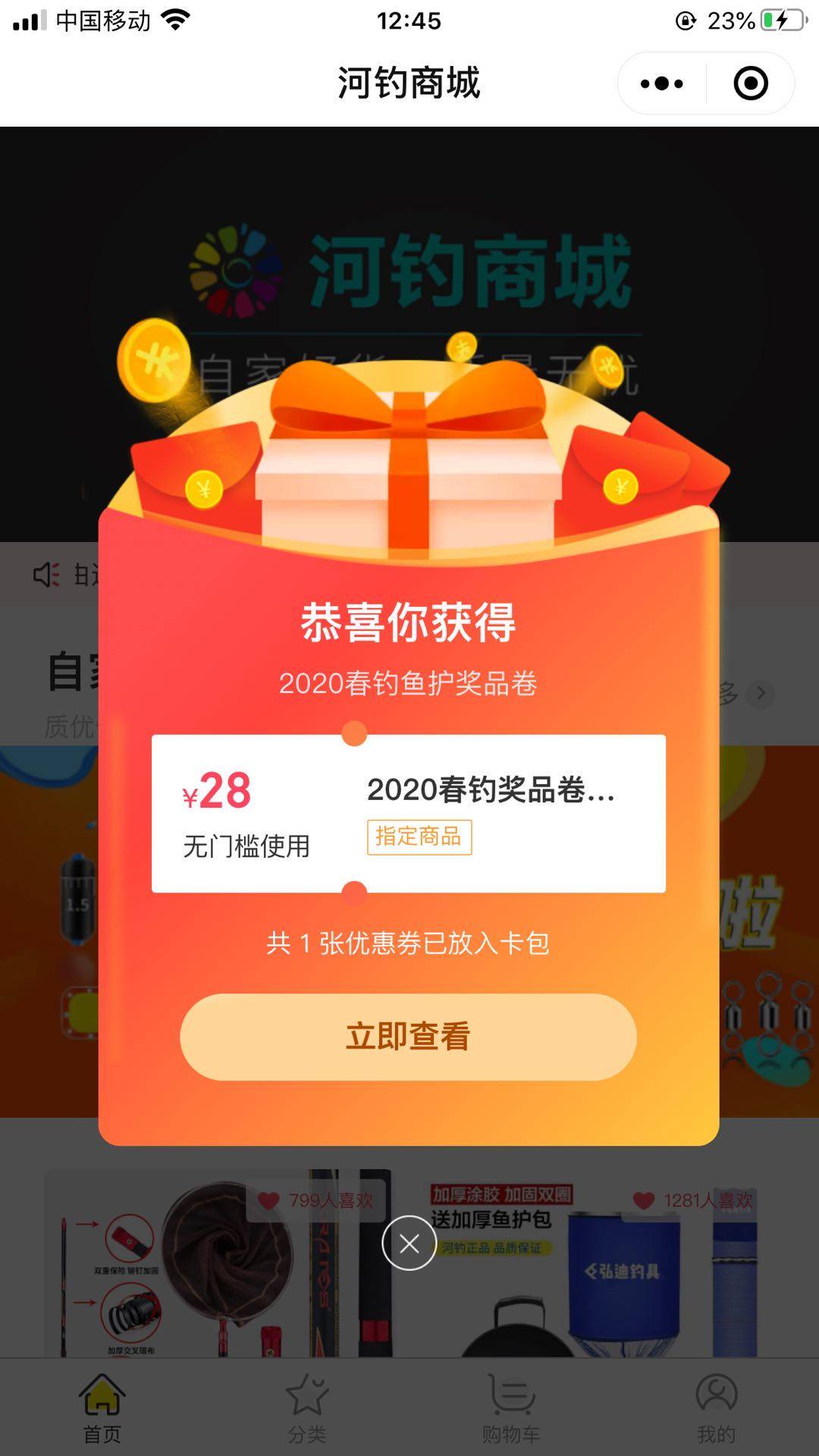
Task: Tap the 立即查看 button
Action: (x=408, y=1037)
